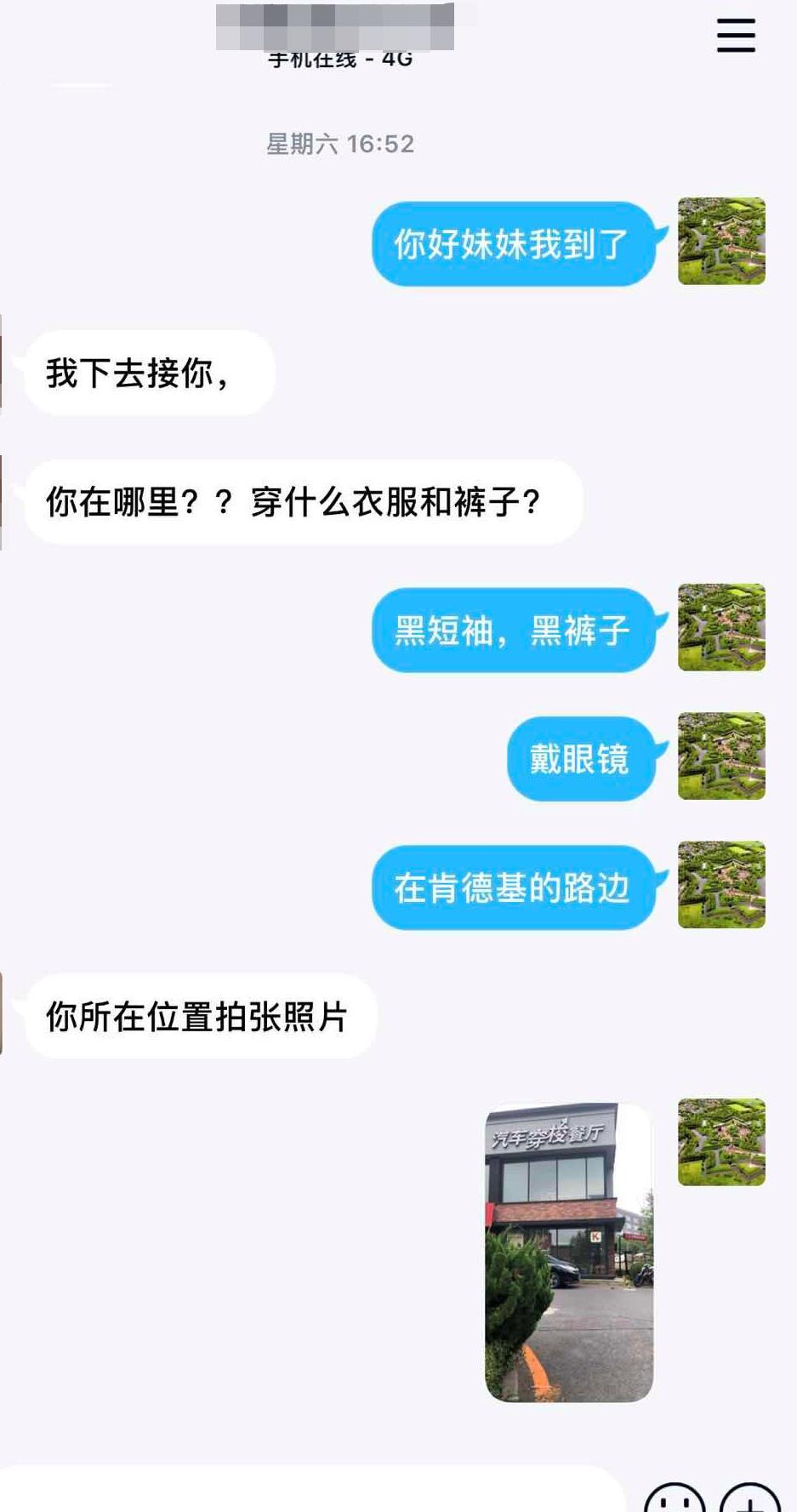Open the plus attachment options
Image resolution: width=797 pixels, height=1512 pixels.
pos(749,1499)
